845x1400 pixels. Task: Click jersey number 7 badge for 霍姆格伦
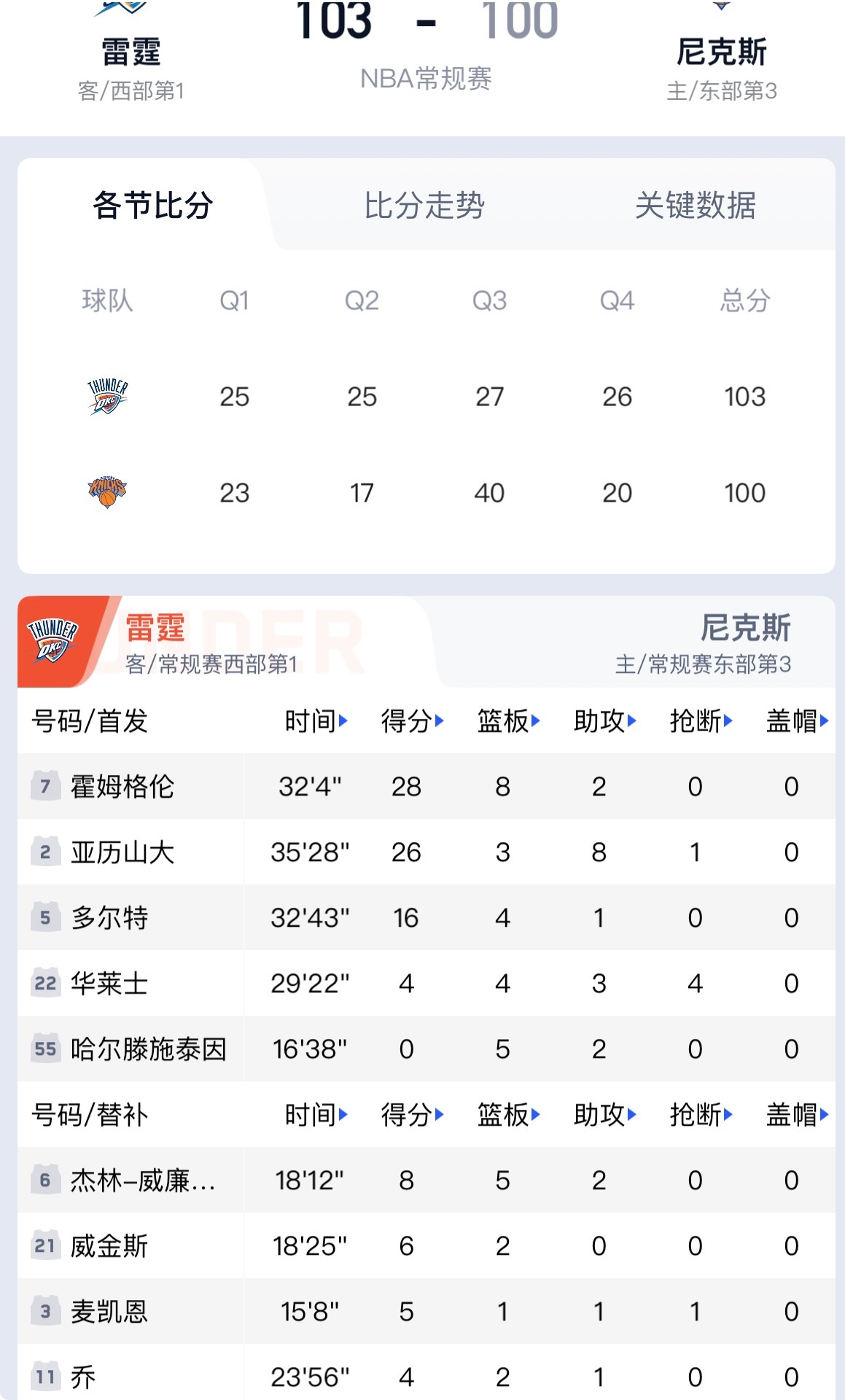pyautogui.click(x=46, y=786)
